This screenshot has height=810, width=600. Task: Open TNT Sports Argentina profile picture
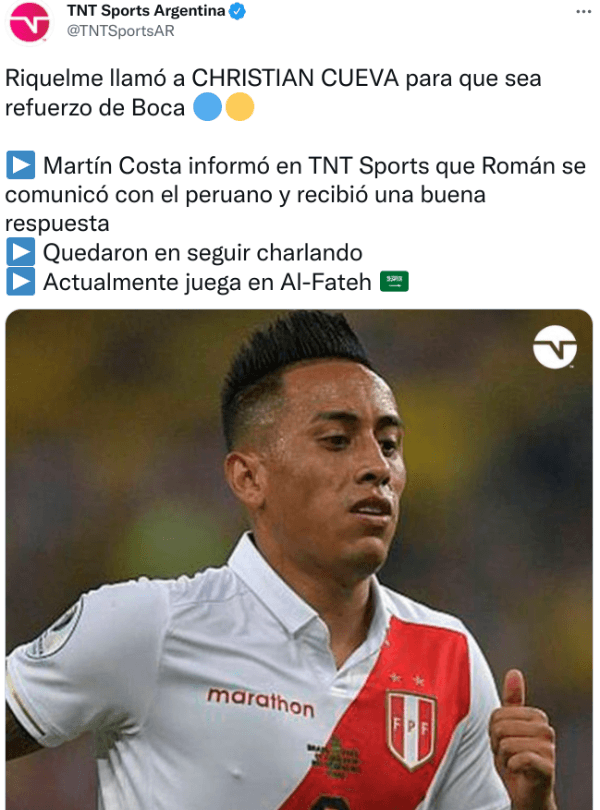(x=30, y=22)
